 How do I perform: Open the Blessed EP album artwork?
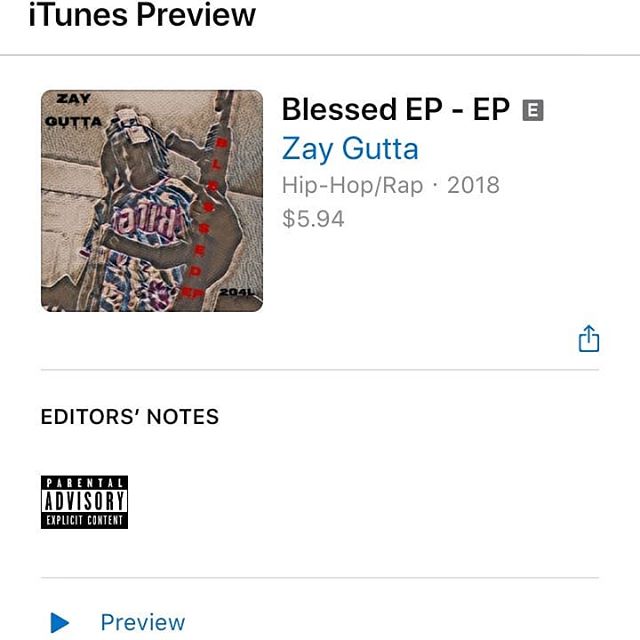tap(152, 201)
